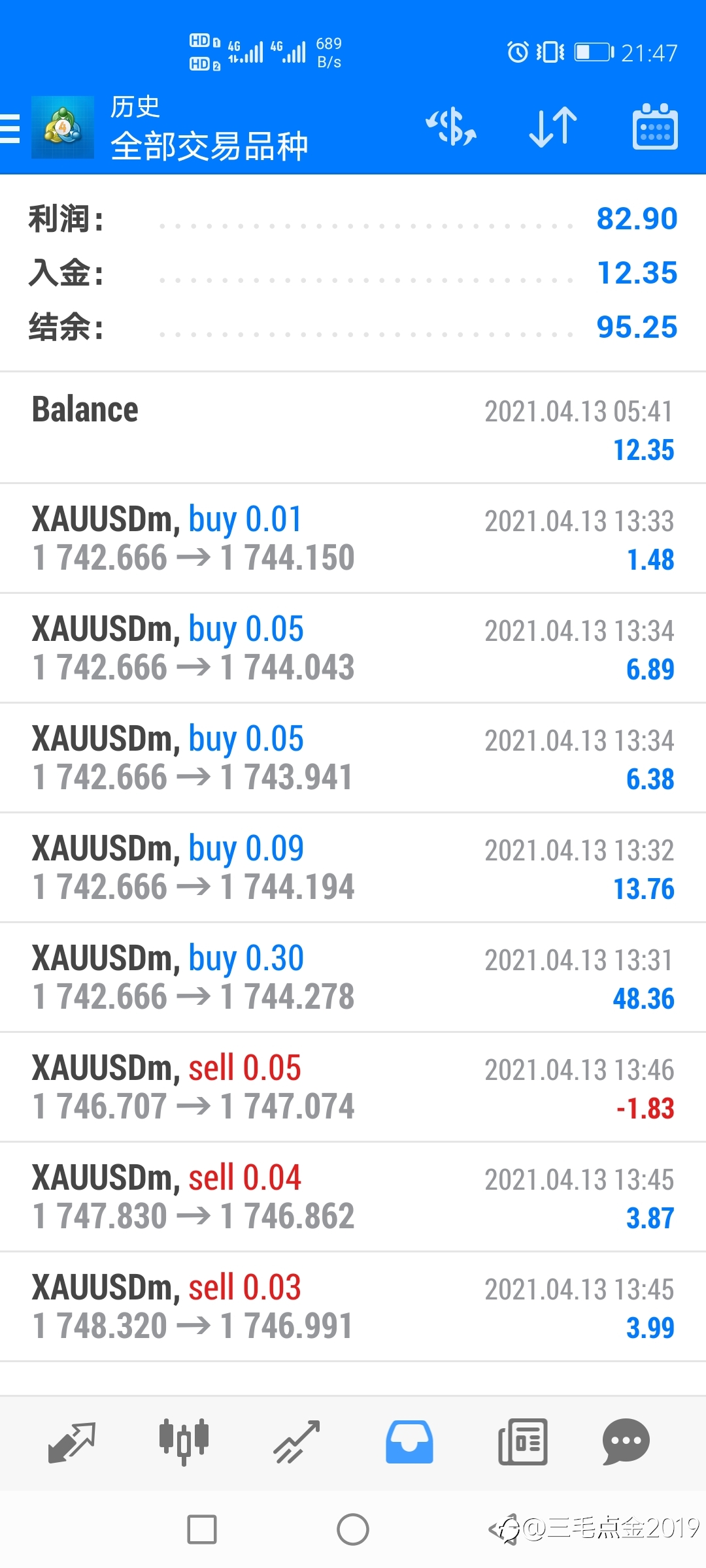Screen dimensions: 706x1568
Task: Select the History inbox tab
Action: 409,1441
